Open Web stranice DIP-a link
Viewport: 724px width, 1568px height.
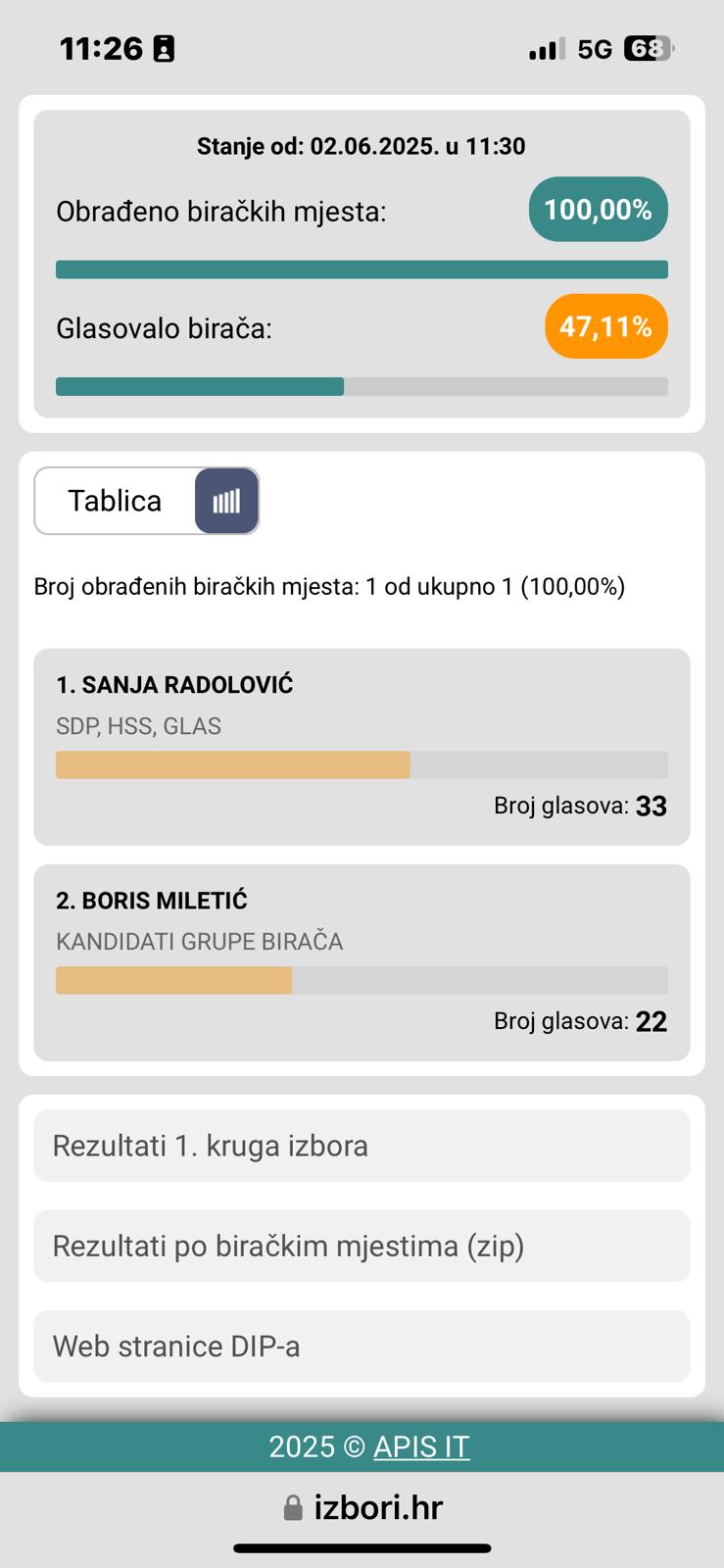pyautogui.click(x=362, y=1346)
